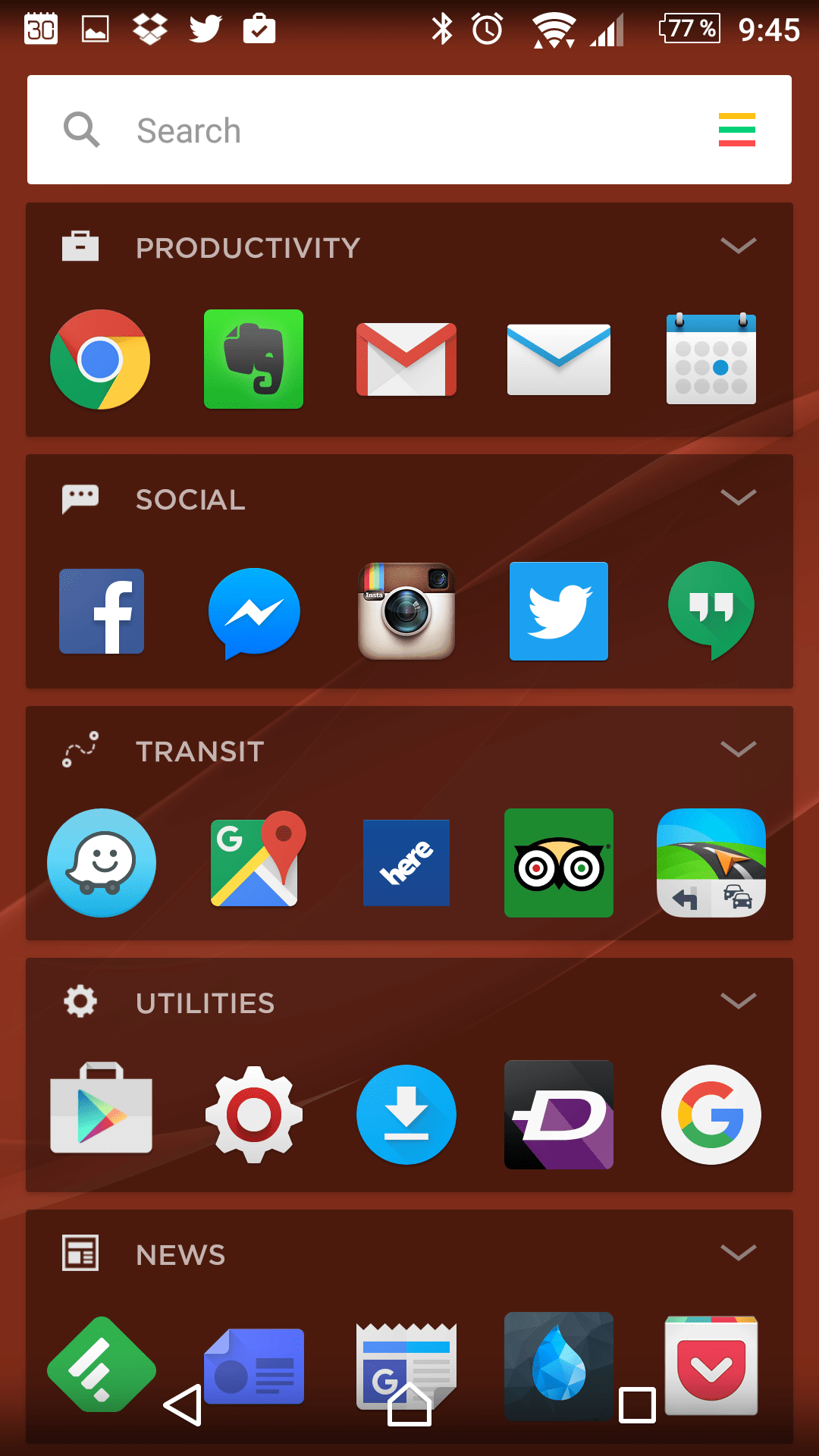Viewport: 819px width, 1456px height.
Task: Open Evernote app
Action: coord(253,359)
